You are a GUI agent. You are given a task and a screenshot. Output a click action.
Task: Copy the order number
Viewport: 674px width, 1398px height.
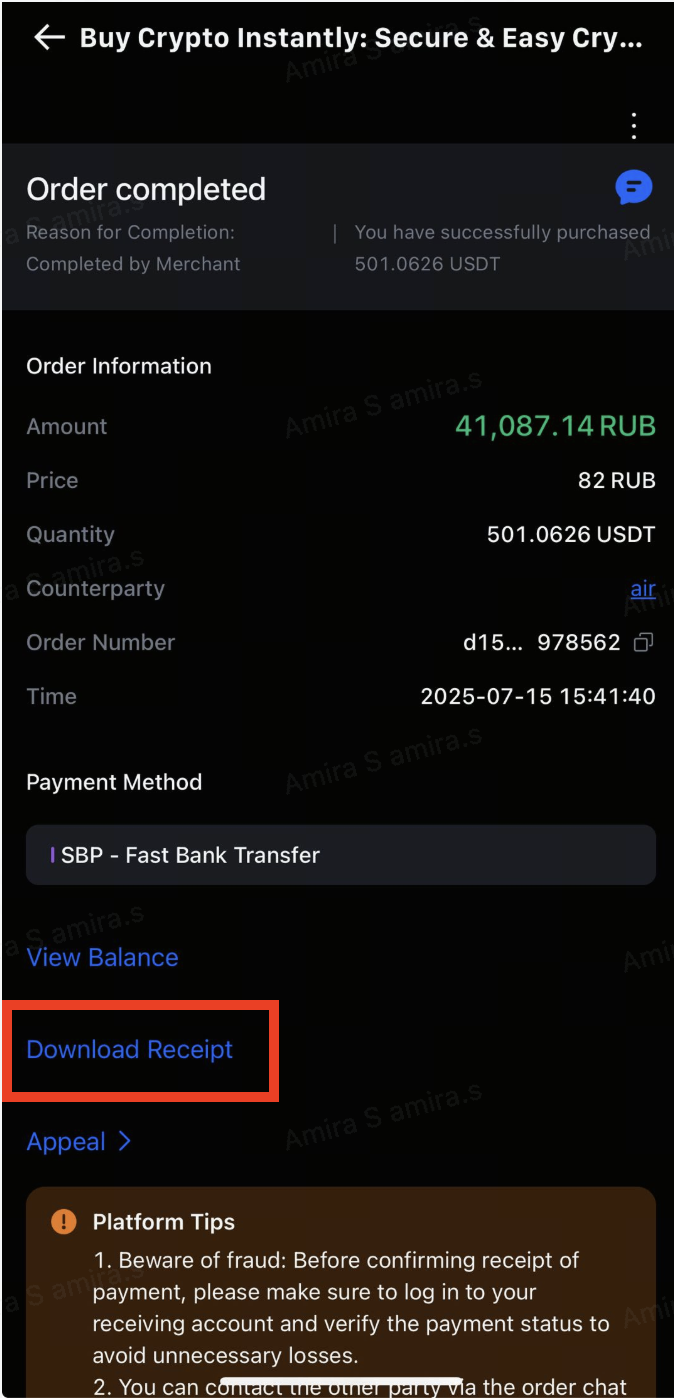click(644, 642)
